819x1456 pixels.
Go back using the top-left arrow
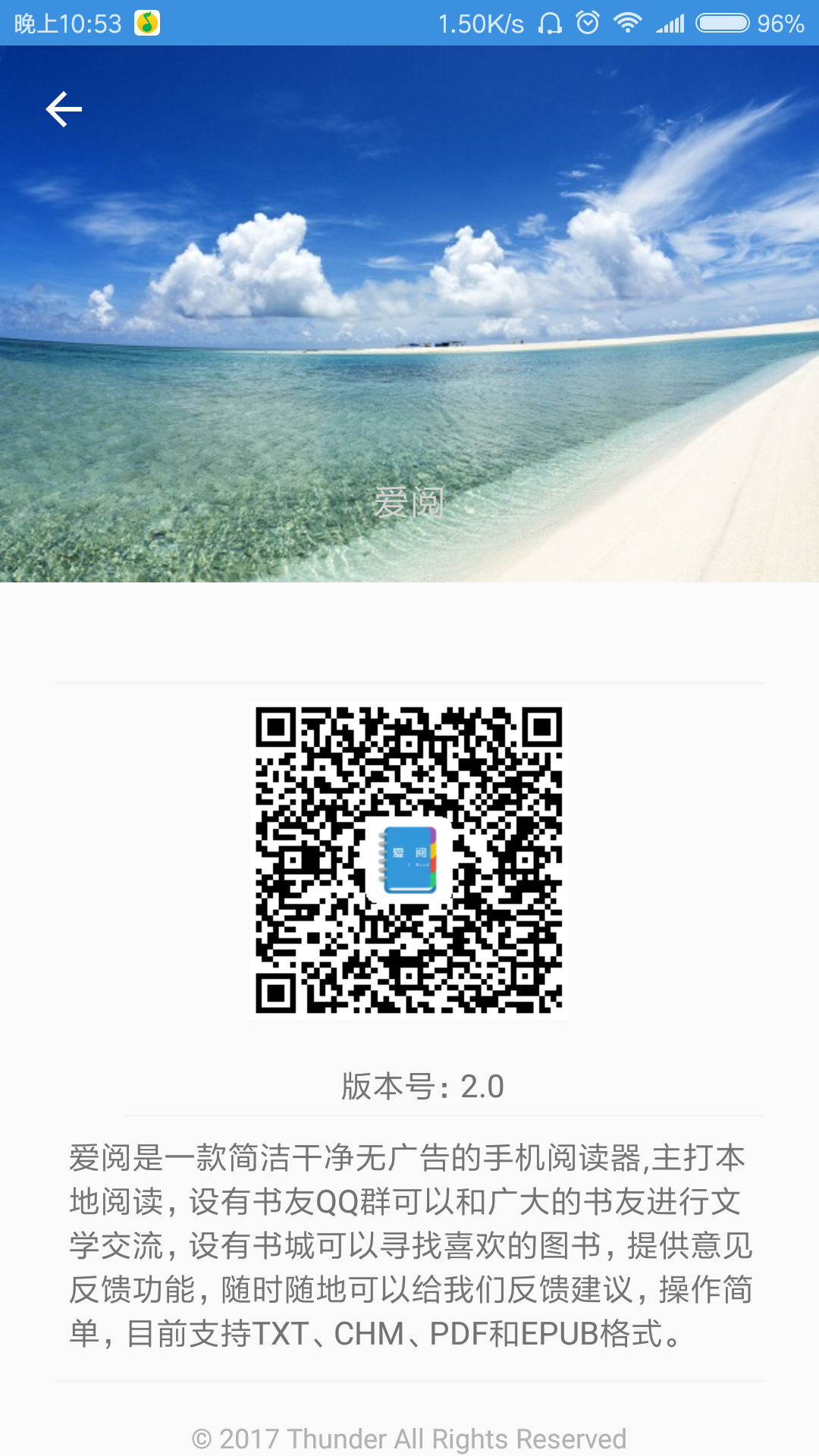pyautogui.click(x=64, y=109)
